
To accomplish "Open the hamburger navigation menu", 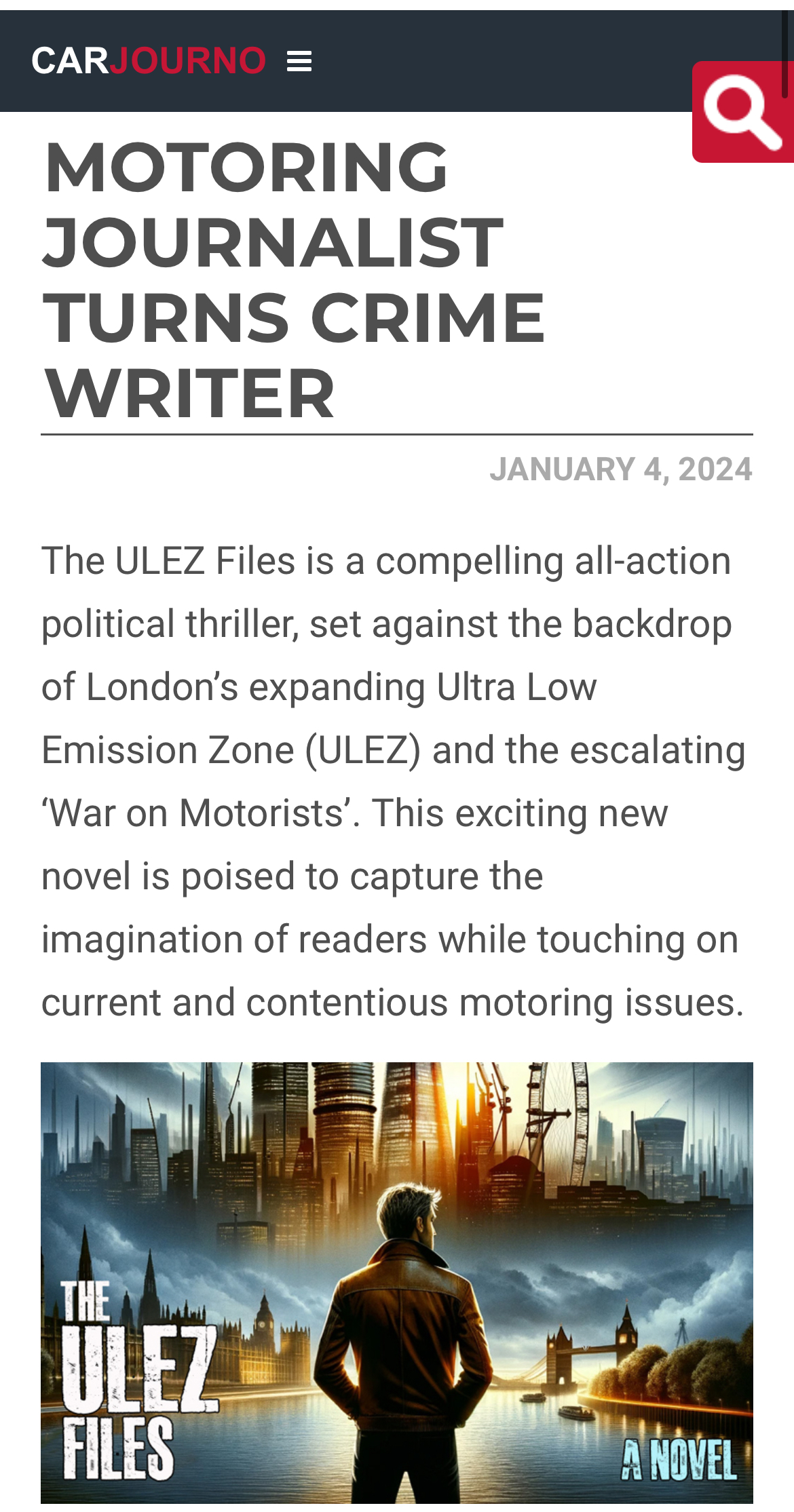I will (x=299, y=62).
